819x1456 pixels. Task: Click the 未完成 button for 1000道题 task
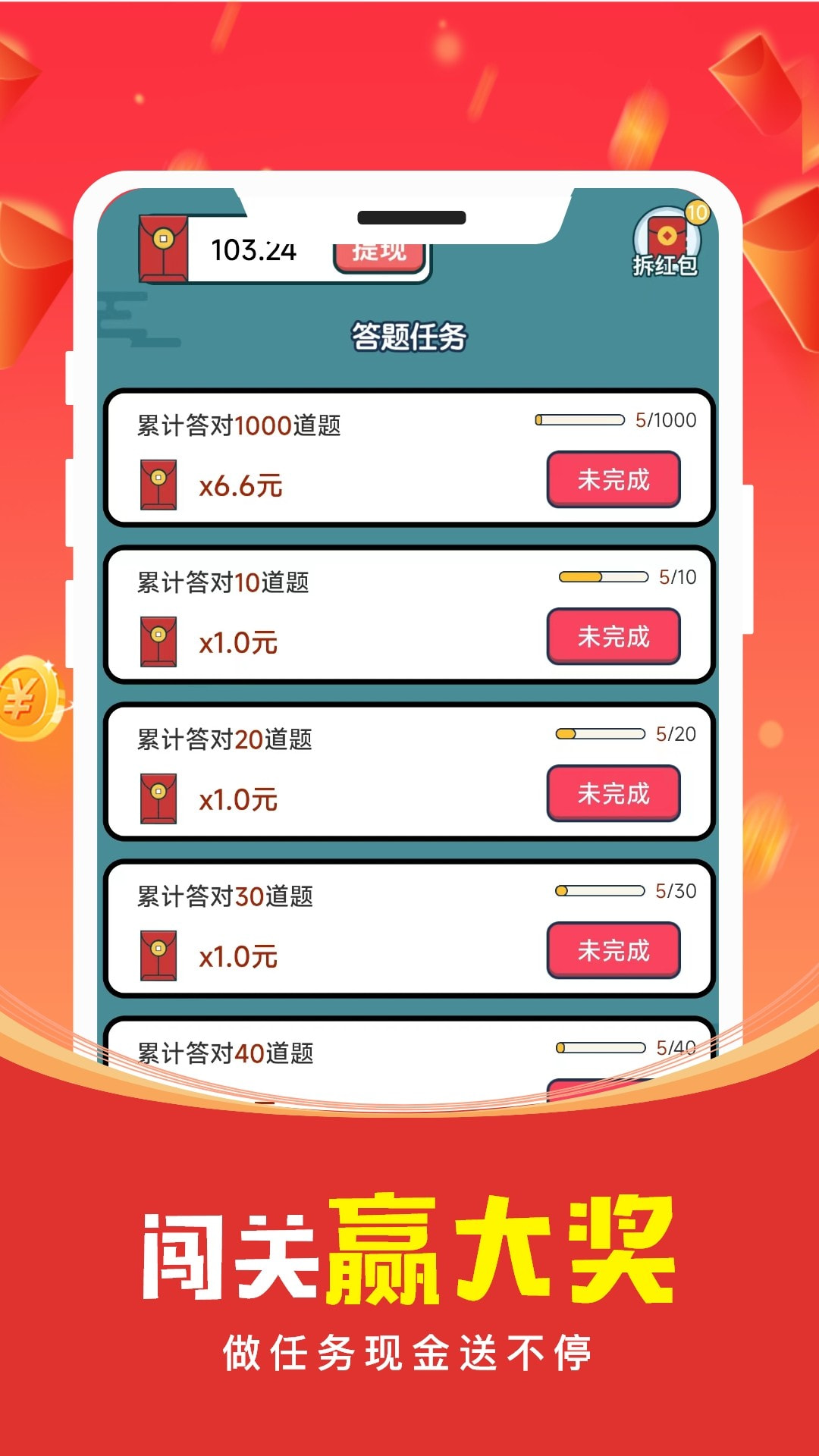point(613,478)
